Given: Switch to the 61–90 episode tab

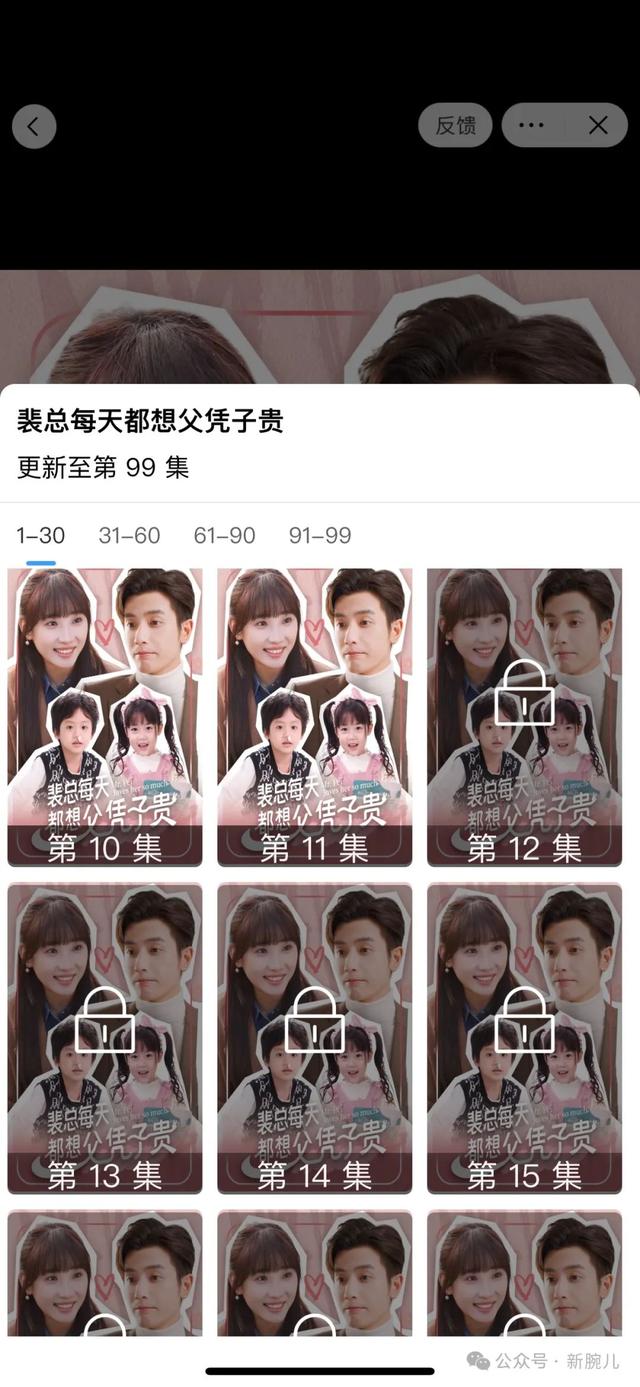Looking at the screenshot, I should click(224, 536).
